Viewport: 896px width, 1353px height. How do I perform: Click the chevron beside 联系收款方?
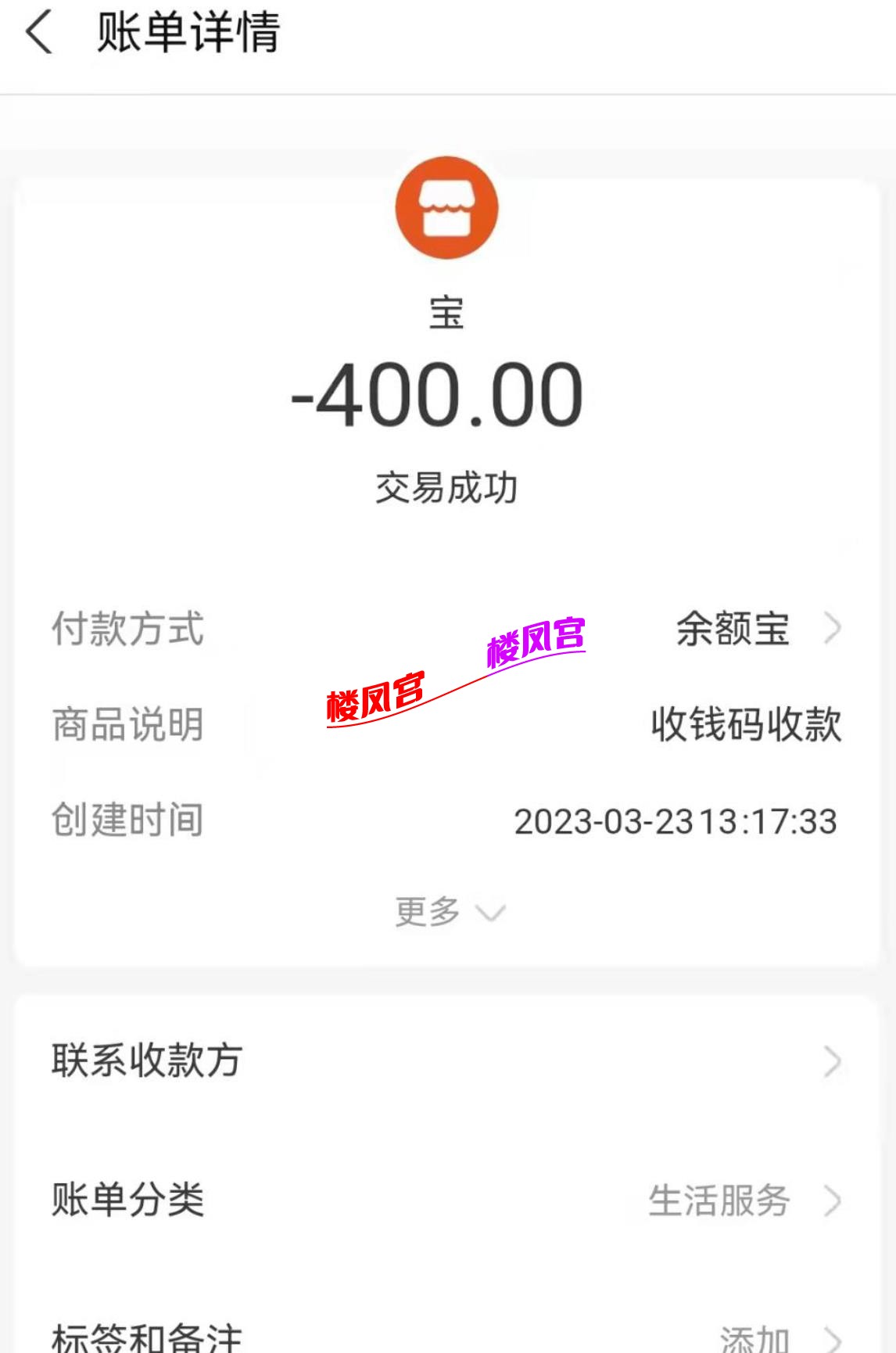[834, 1061]
